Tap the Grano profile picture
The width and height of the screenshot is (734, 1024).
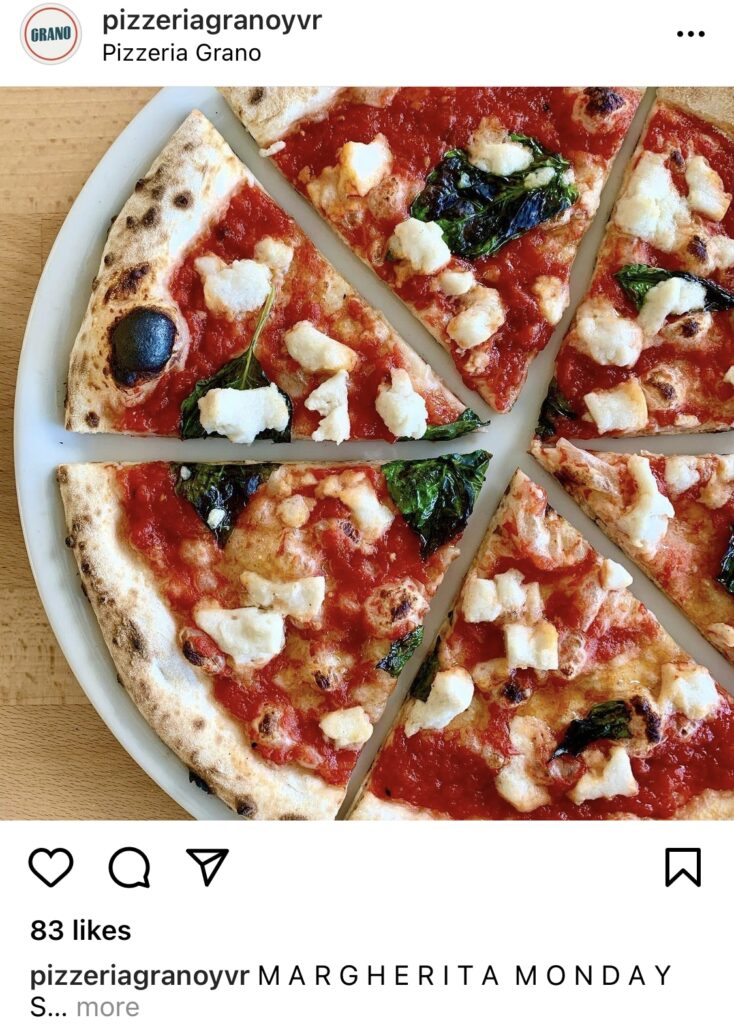(x=51, y=34)
